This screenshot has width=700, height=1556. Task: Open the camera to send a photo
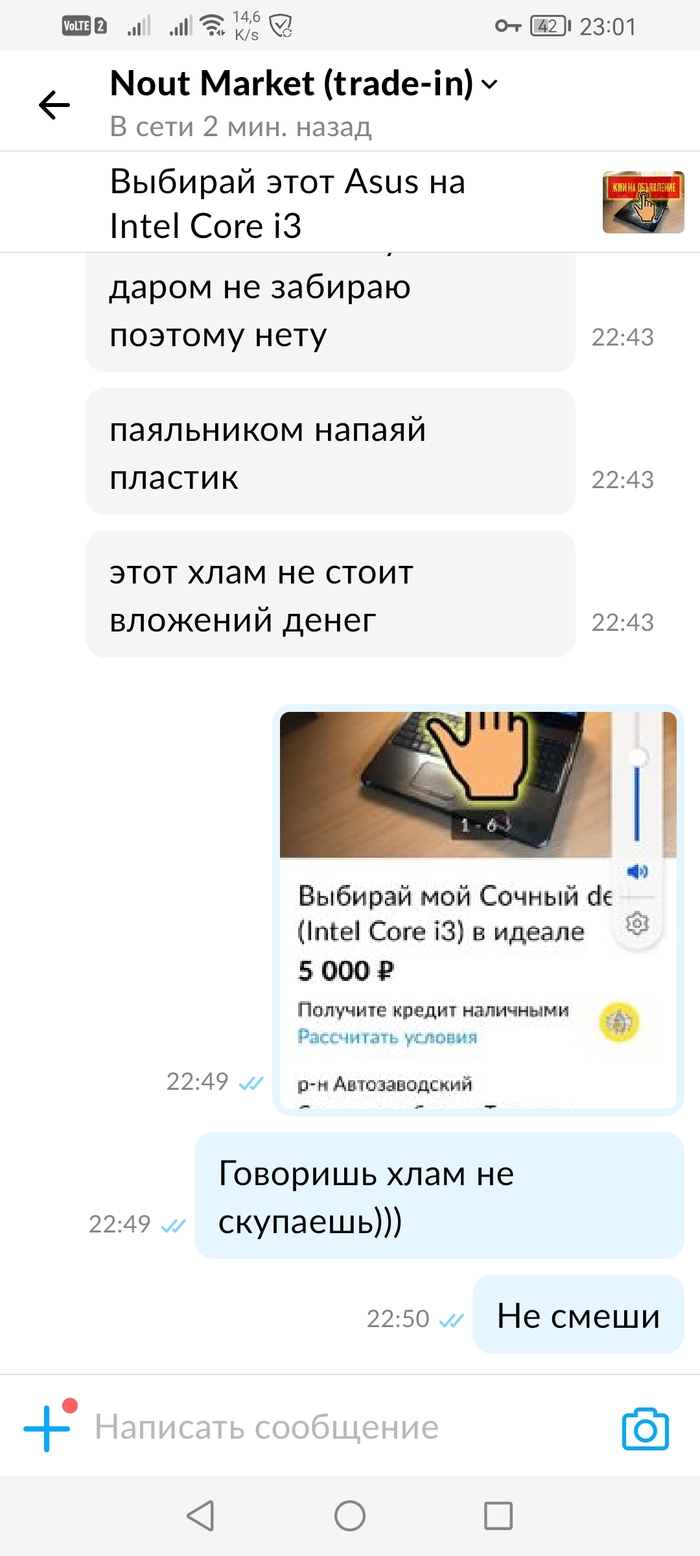[645, 1428]
